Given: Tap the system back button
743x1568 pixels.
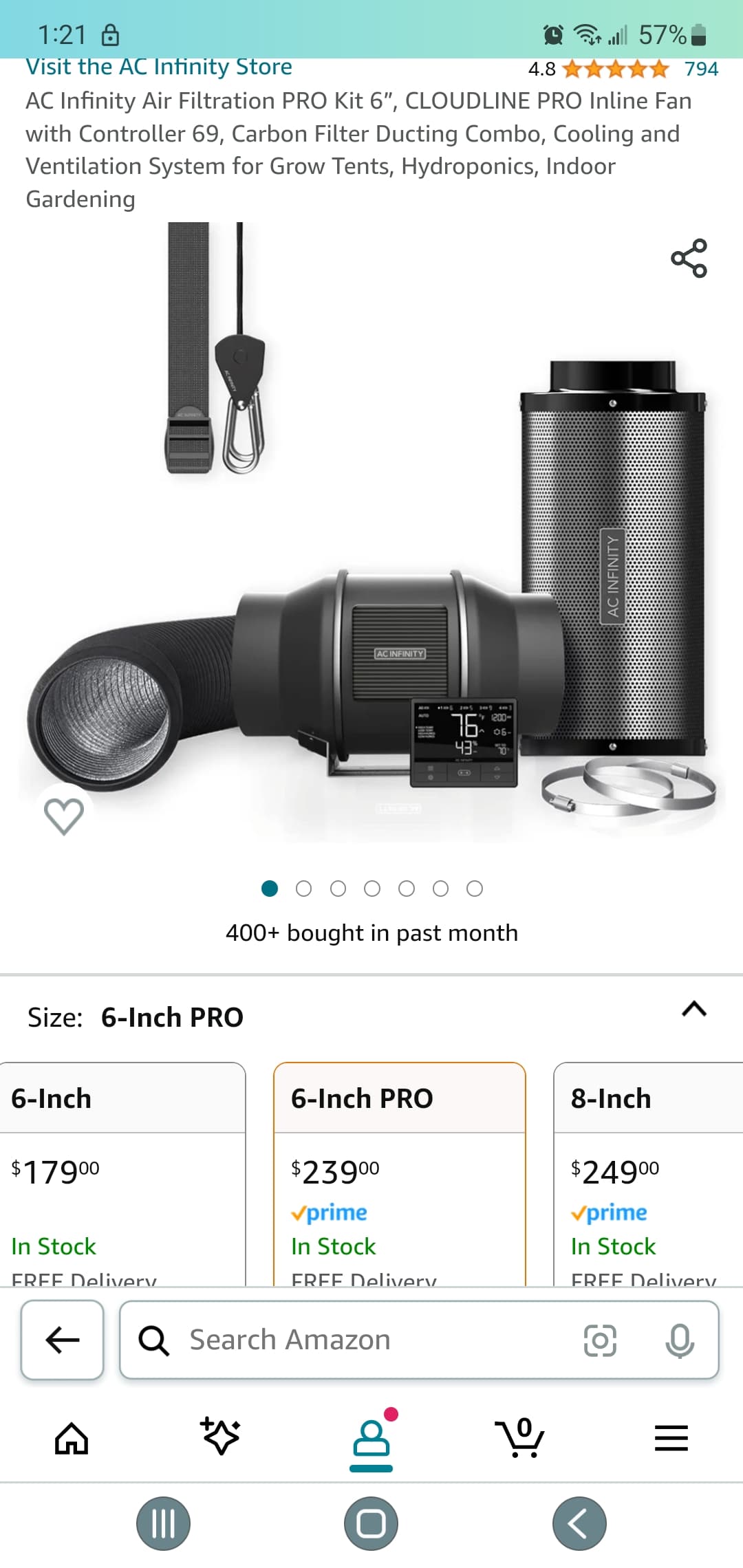Looking at the screenshot, I should 579,1523.
